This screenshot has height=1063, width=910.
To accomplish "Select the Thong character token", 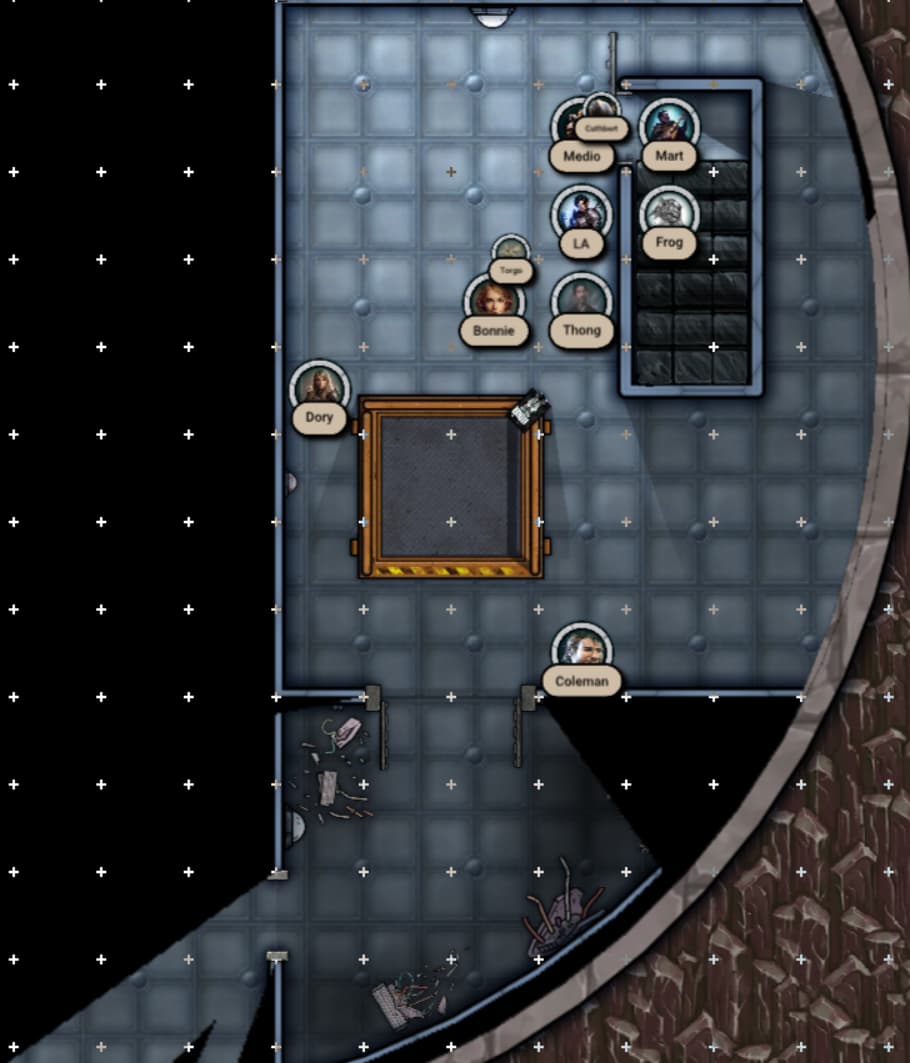I will click(581, 302).
